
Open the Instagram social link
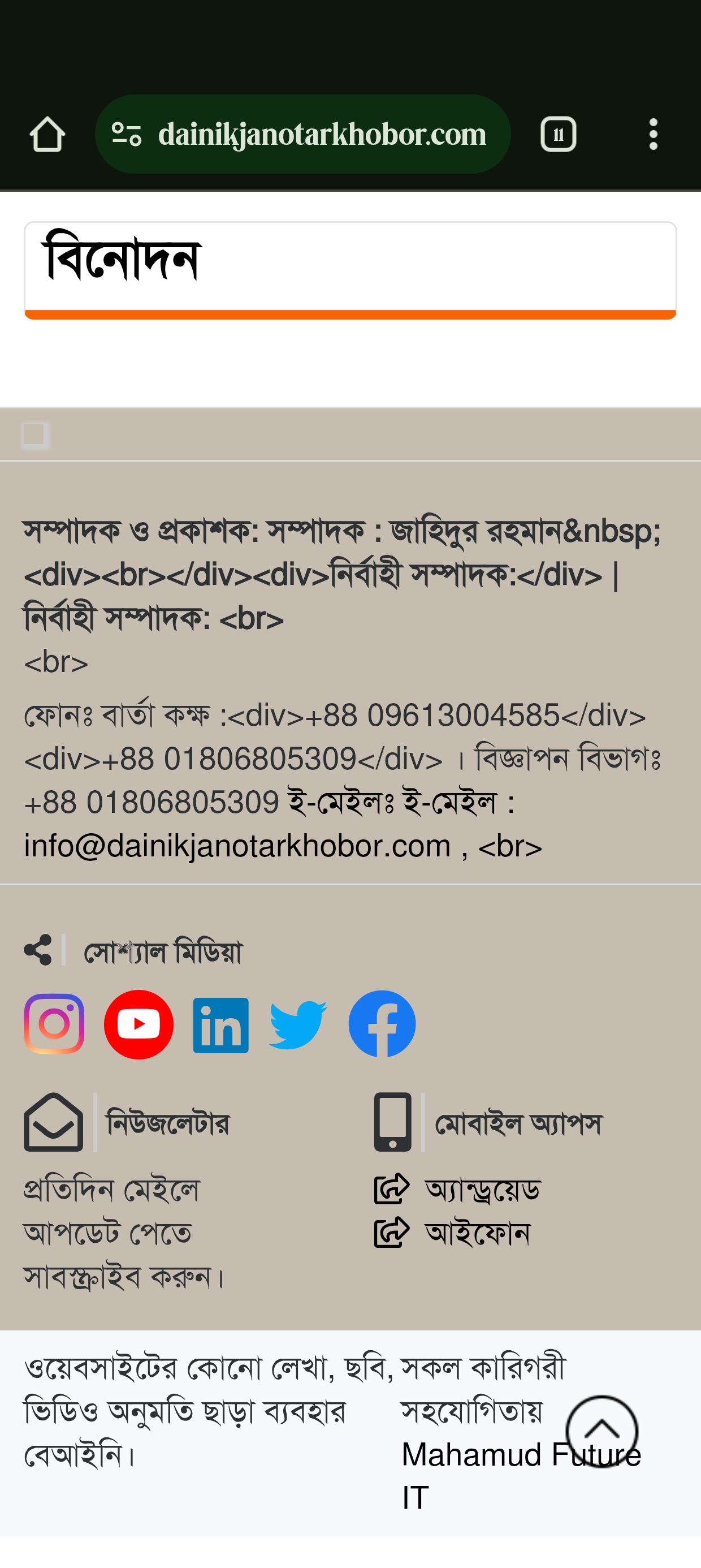pyautogui.click(x=54, y=1024)
